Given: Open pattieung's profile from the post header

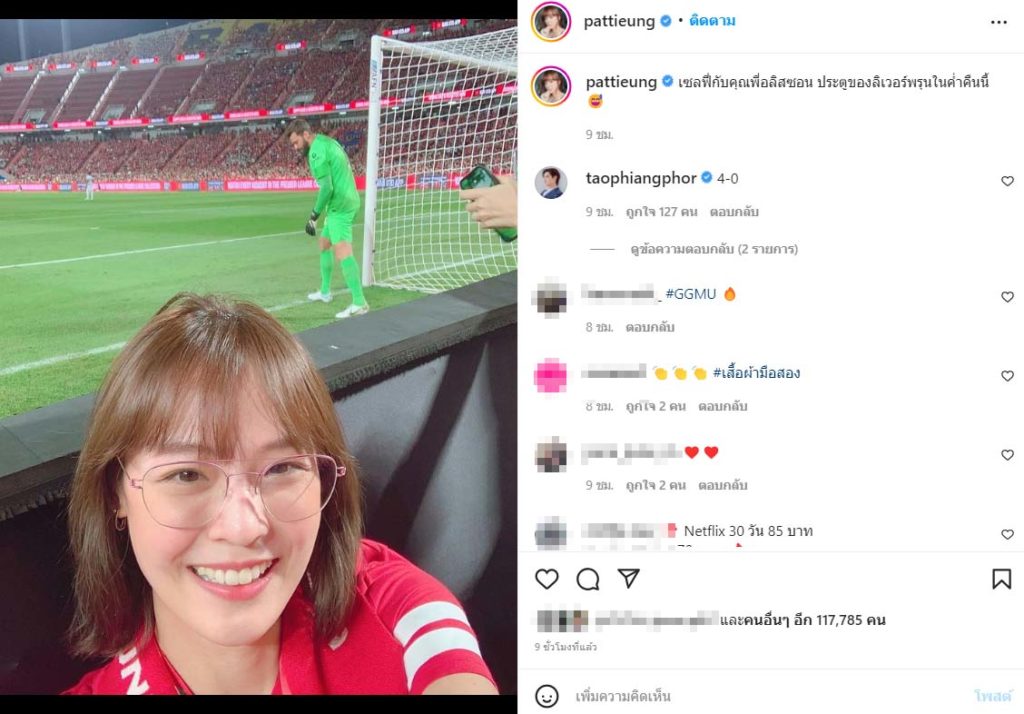Looking at the screenshot, I should click(620, 21).
